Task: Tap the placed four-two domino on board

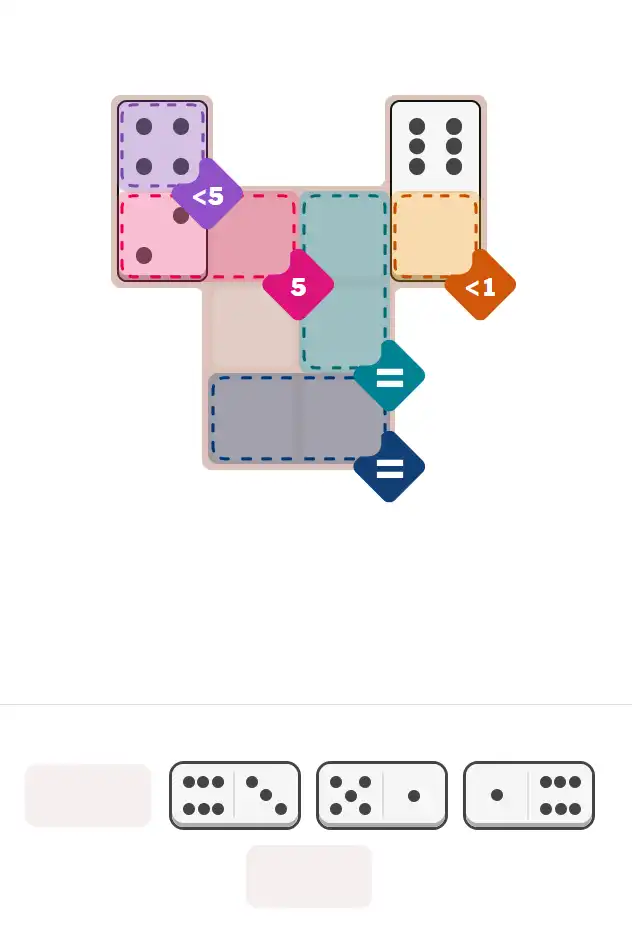Action: point(162,190)
